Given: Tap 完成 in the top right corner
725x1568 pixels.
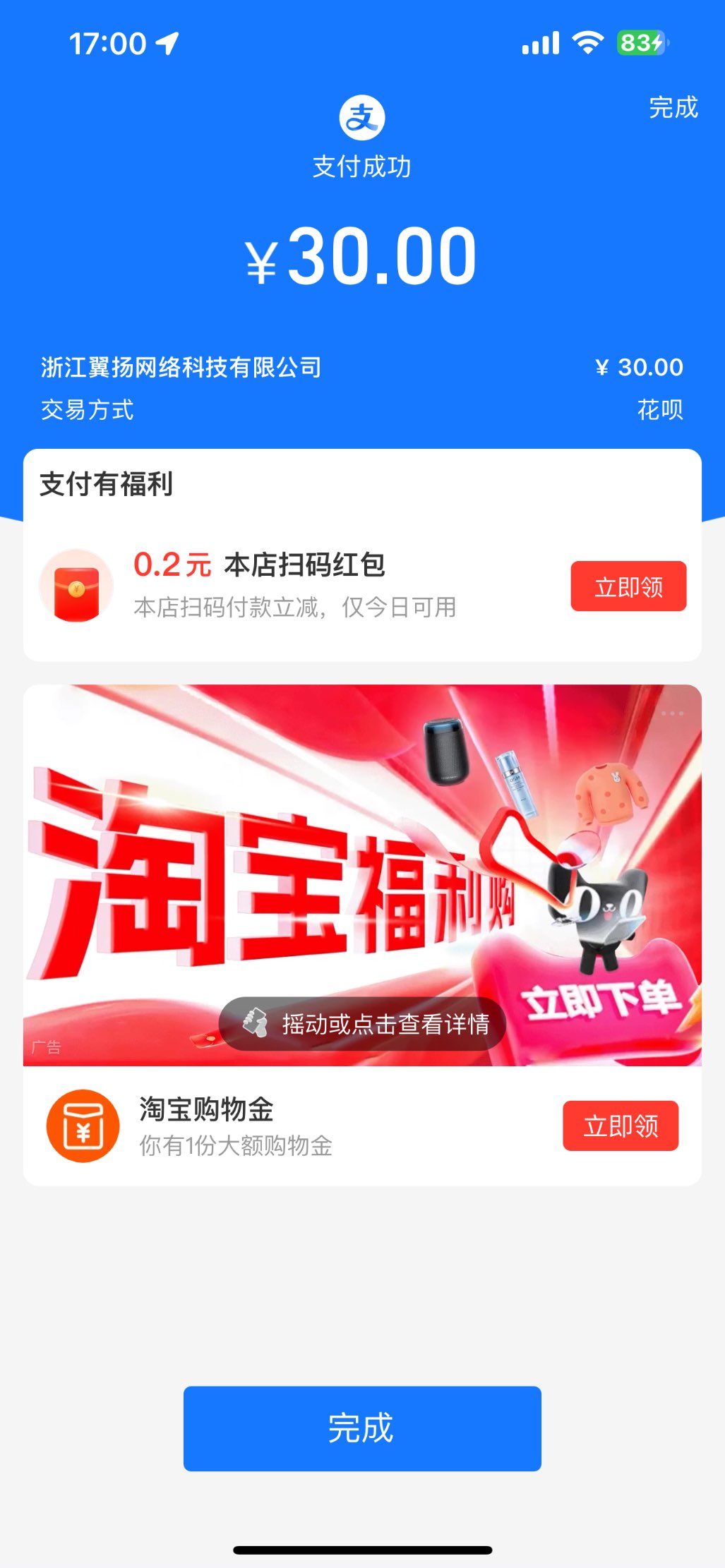Looking at the screenshot, I should pyautogui.click(x=673, y=108).
